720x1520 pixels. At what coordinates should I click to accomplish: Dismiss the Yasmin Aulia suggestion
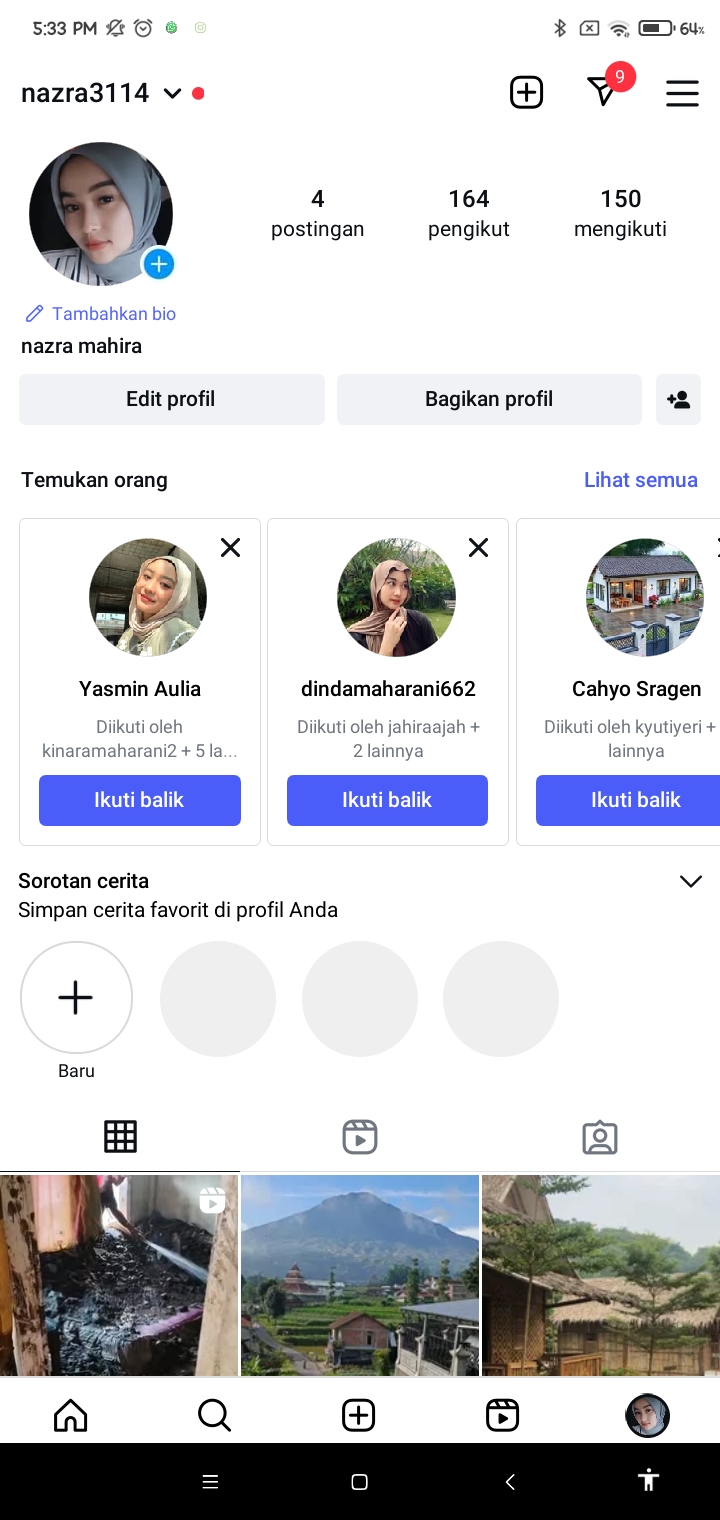(x=231, y=547)
